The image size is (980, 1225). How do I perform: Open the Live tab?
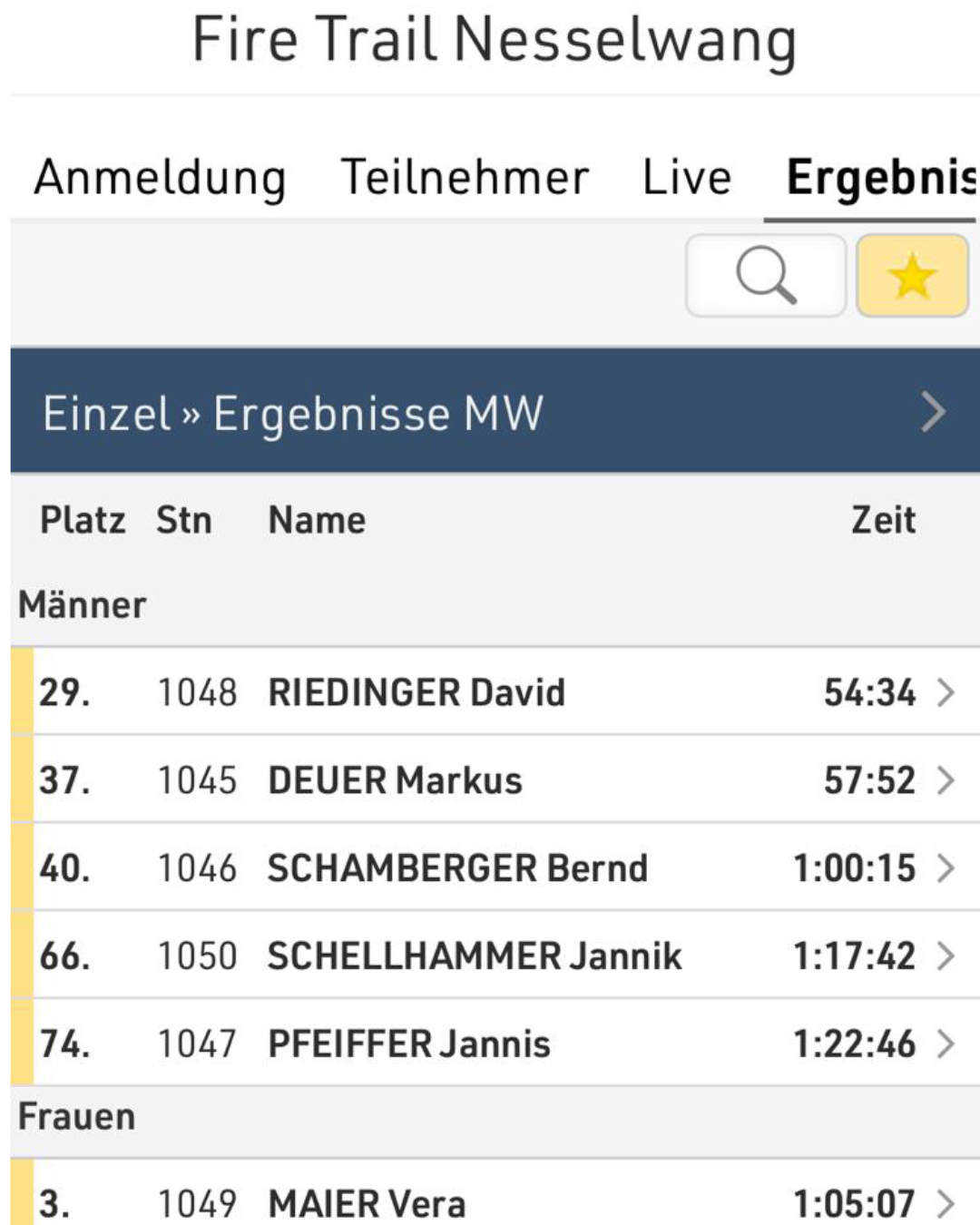(687, 177)
